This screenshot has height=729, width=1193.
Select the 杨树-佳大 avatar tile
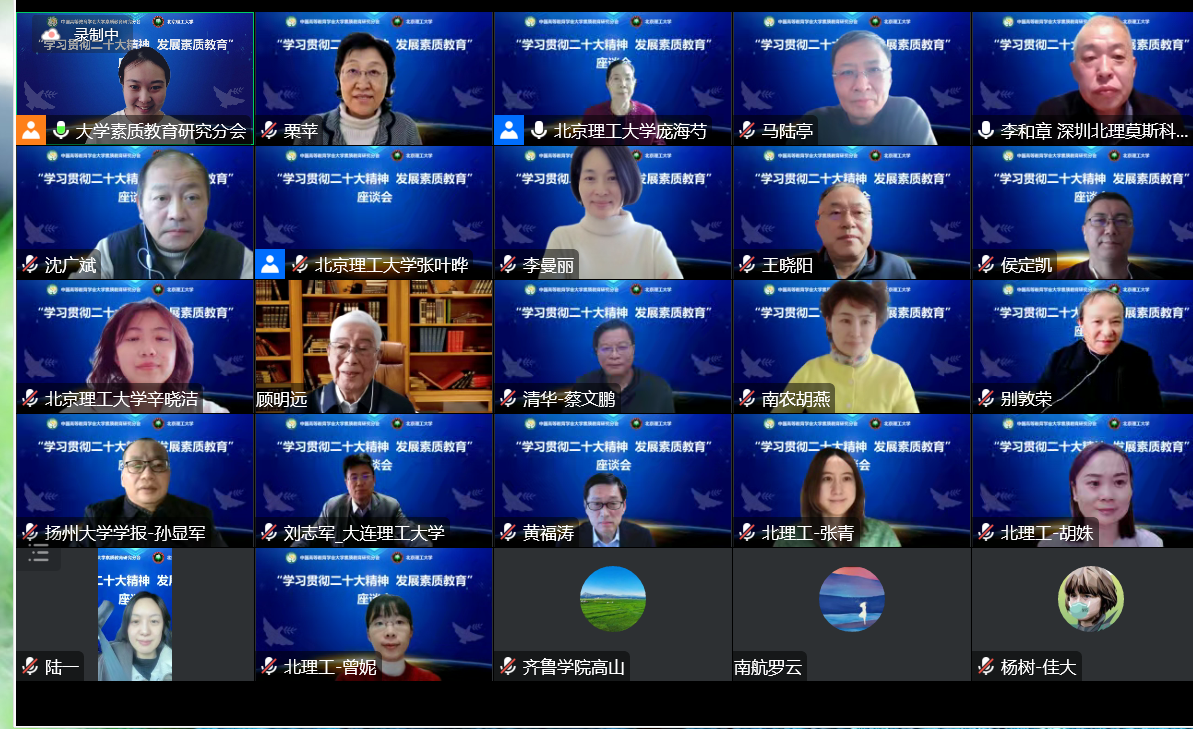tap(1090, 600)
